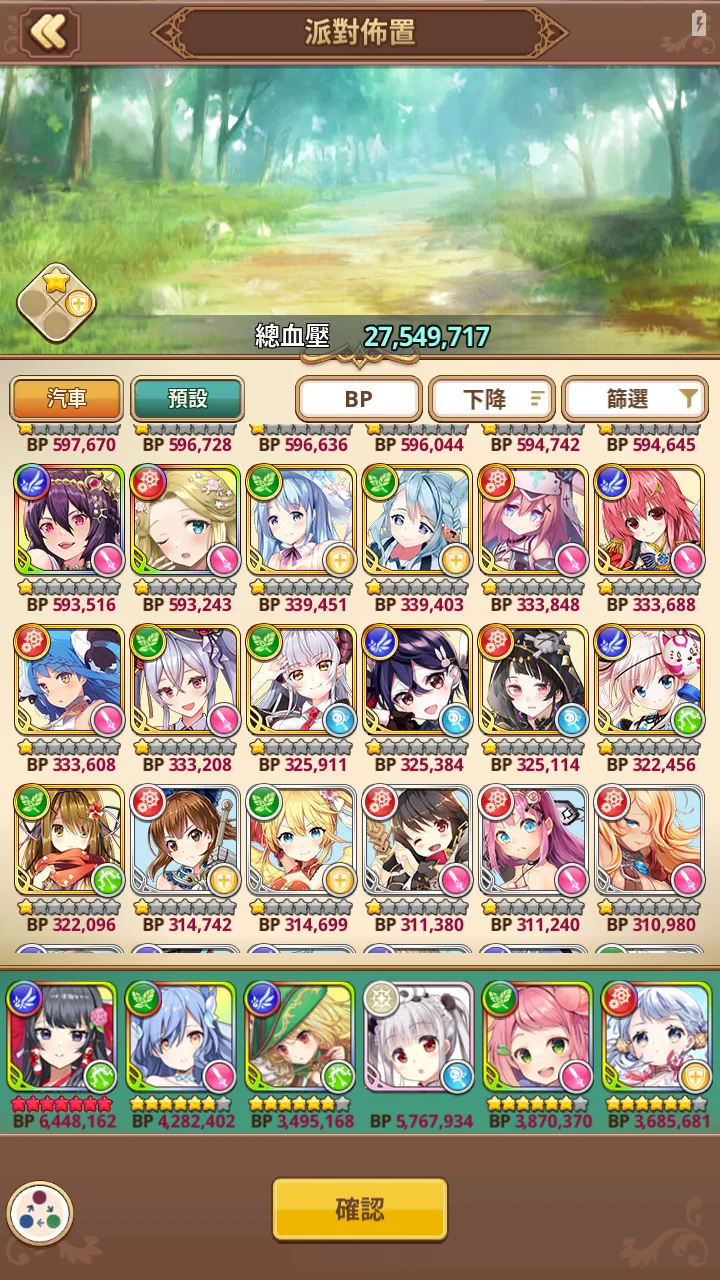Select the character with BP 593,516

[x=69, y=521]
